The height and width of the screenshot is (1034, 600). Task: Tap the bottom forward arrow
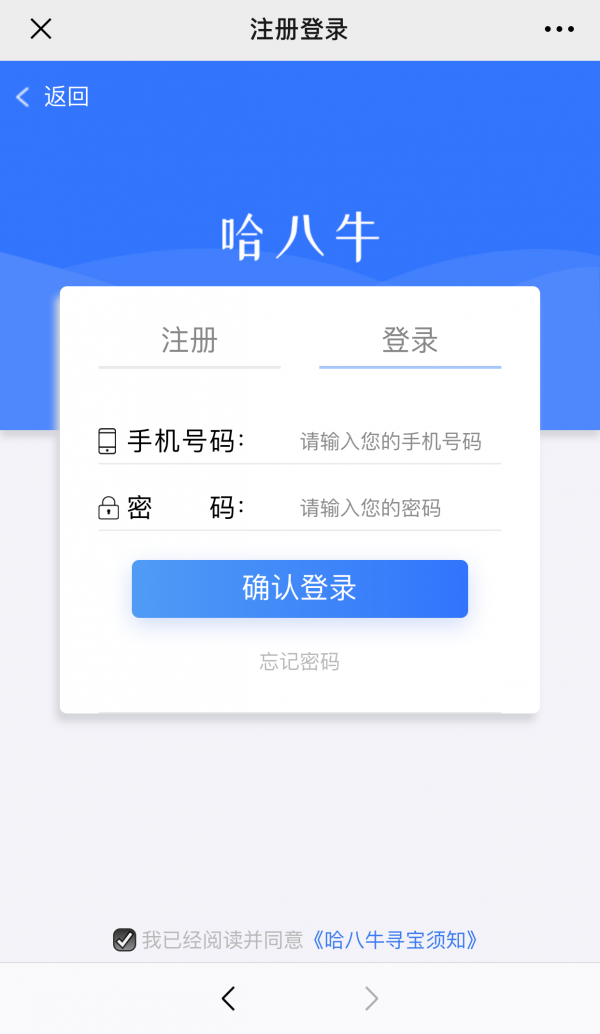click(x=372, y=998)
